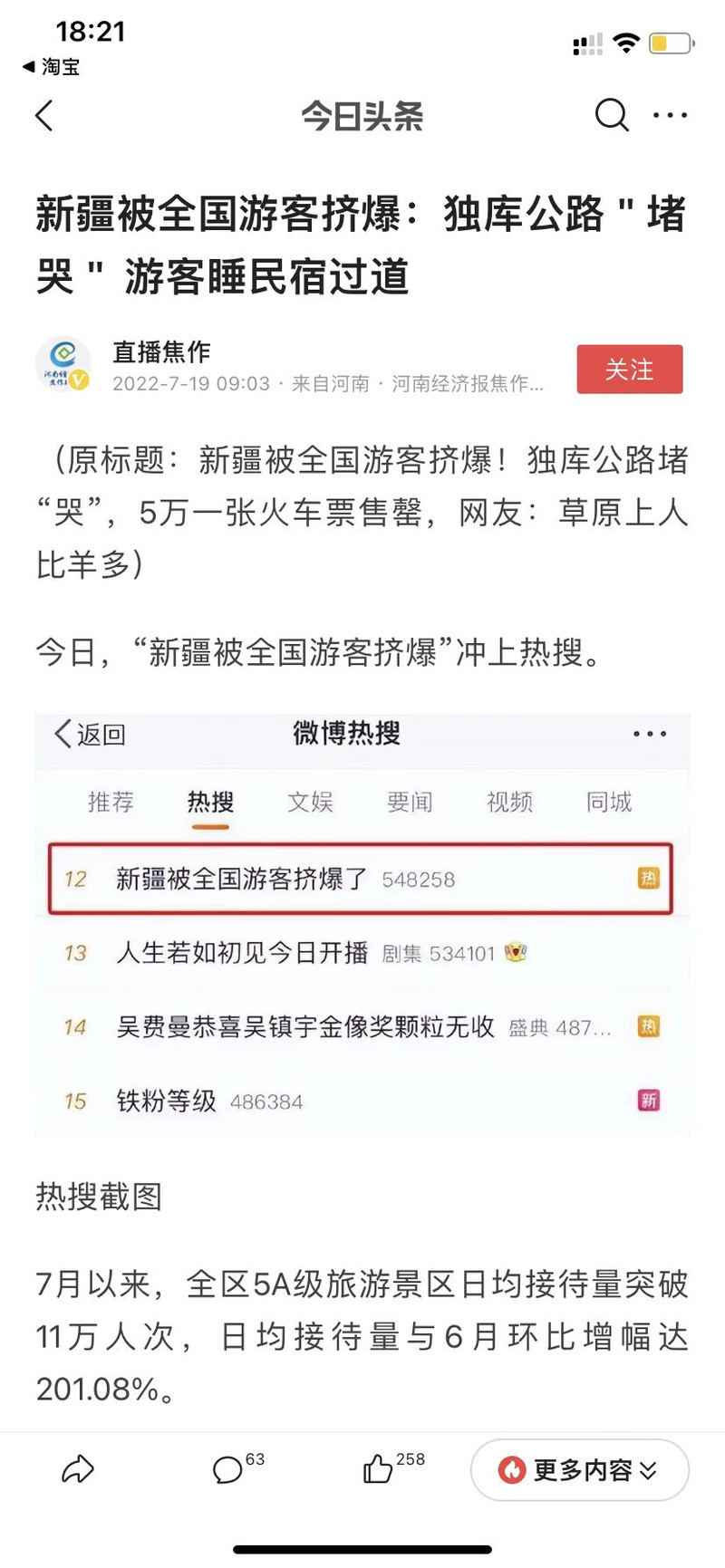Open the 直播焦作 author avatar
The height and width of the screenshot is (1568, 725).
(63, 364)
